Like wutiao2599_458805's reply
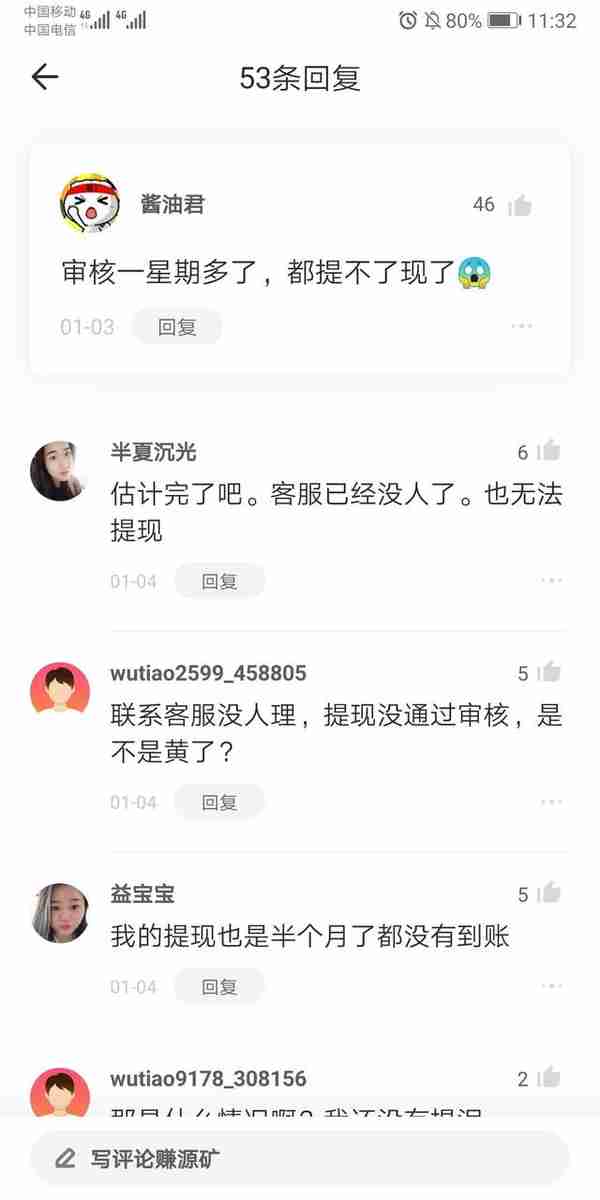This screenshot has height=1200, width=600. 548,673
